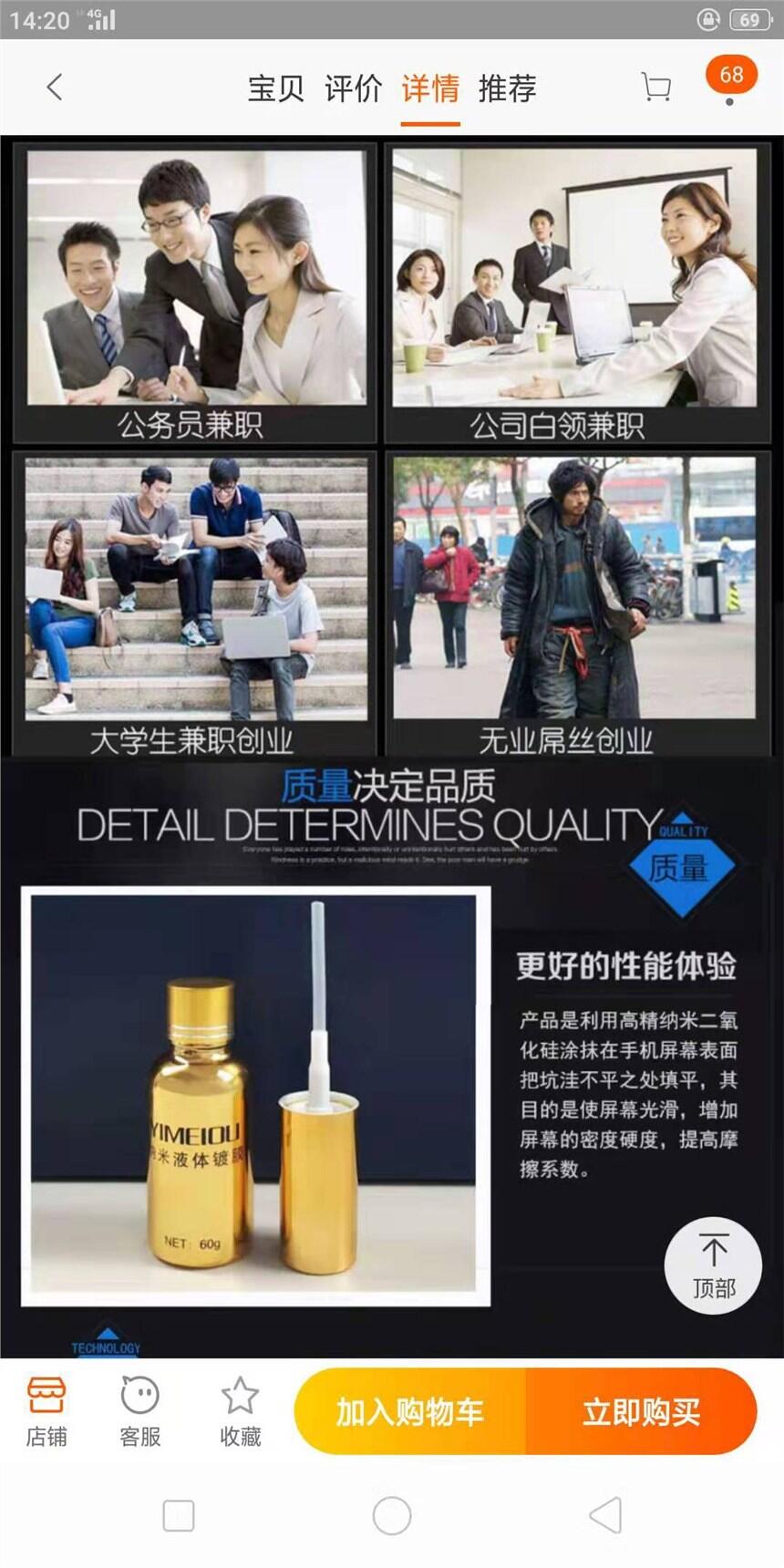Visit the 店铺 store page
The height and width of the screenshot is (1568, 784).
[46, 1411]
